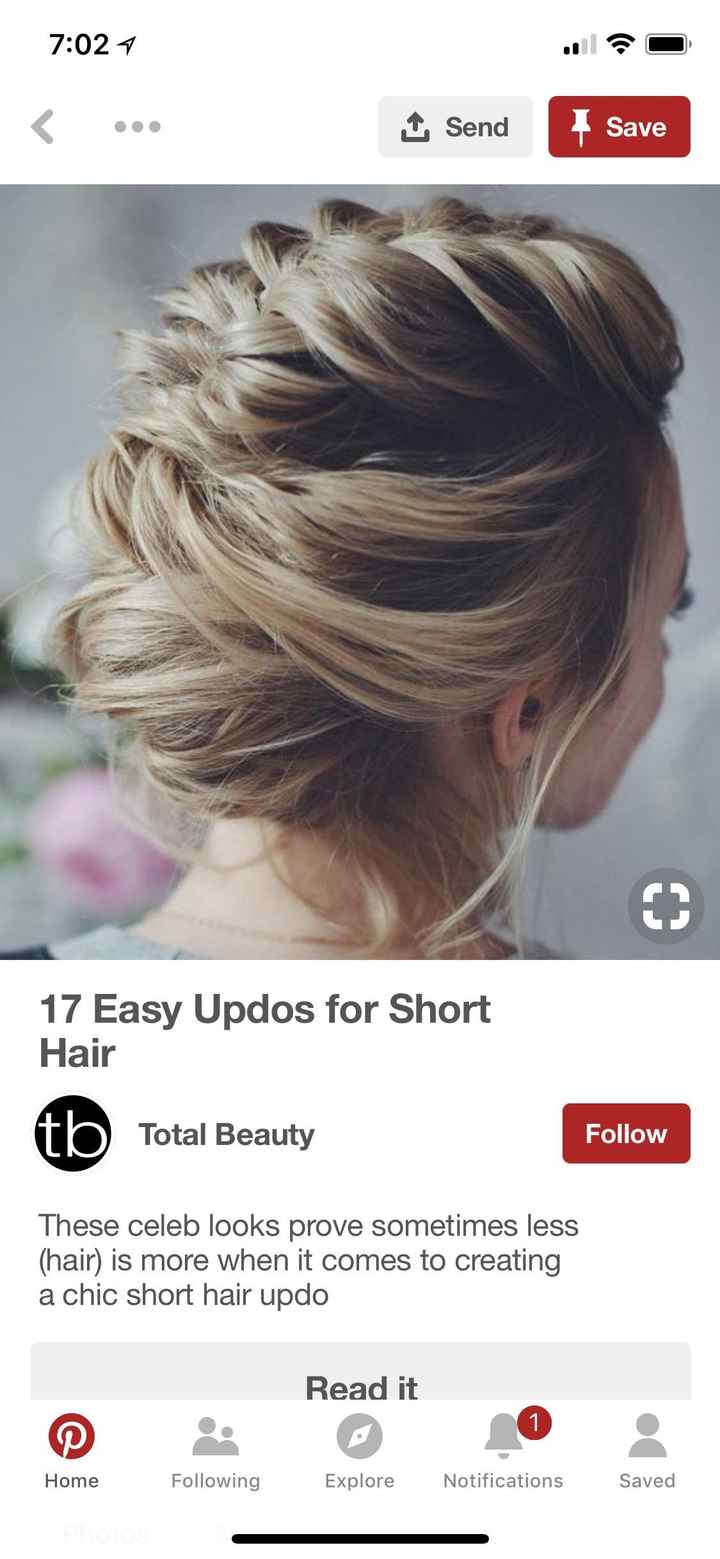Select the Home icon in bottom navigation
This screenshot has width=720, height=1559.
coord(71,1434)
